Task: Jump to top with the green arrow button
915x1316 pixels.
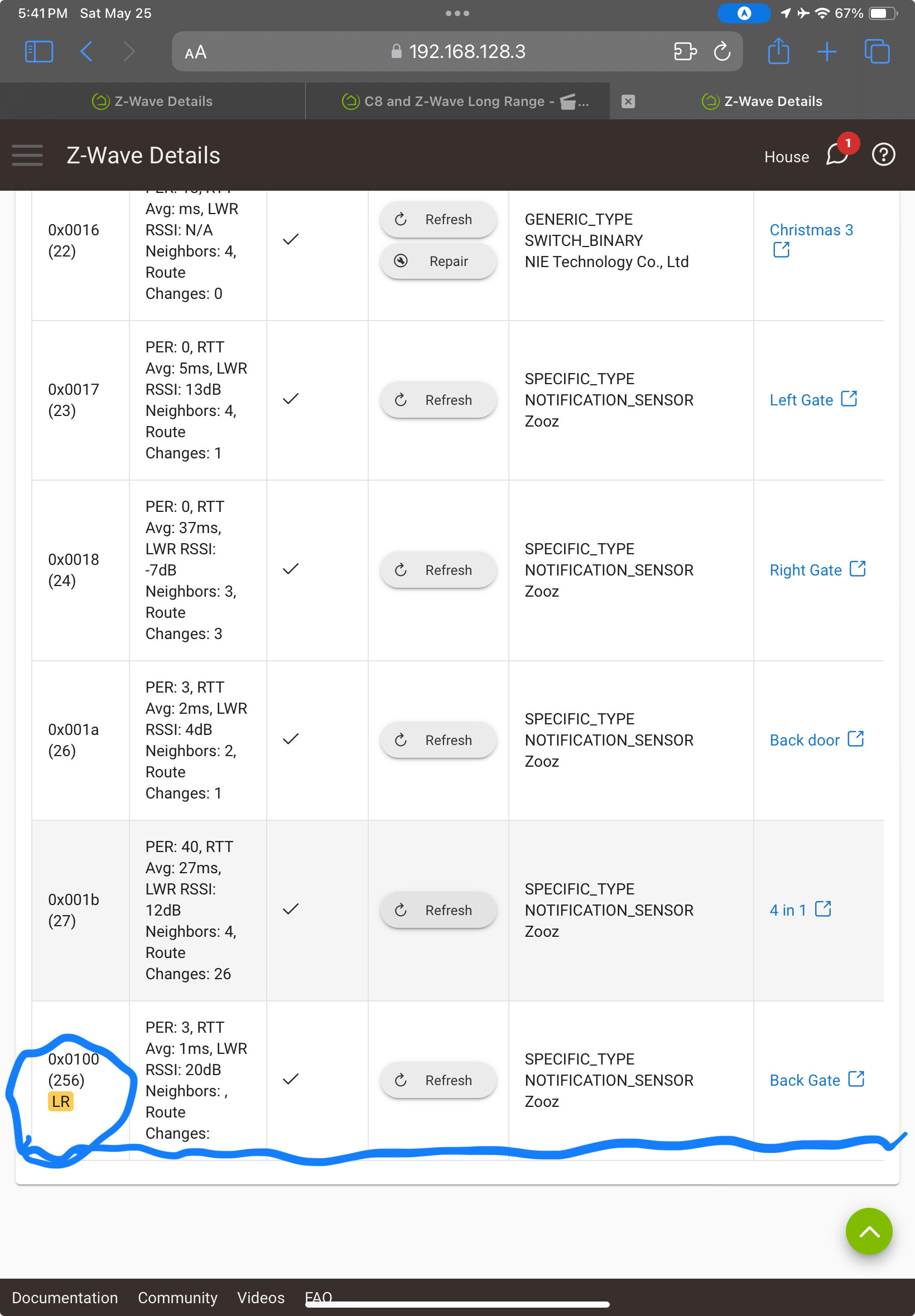Action: 869,1231
